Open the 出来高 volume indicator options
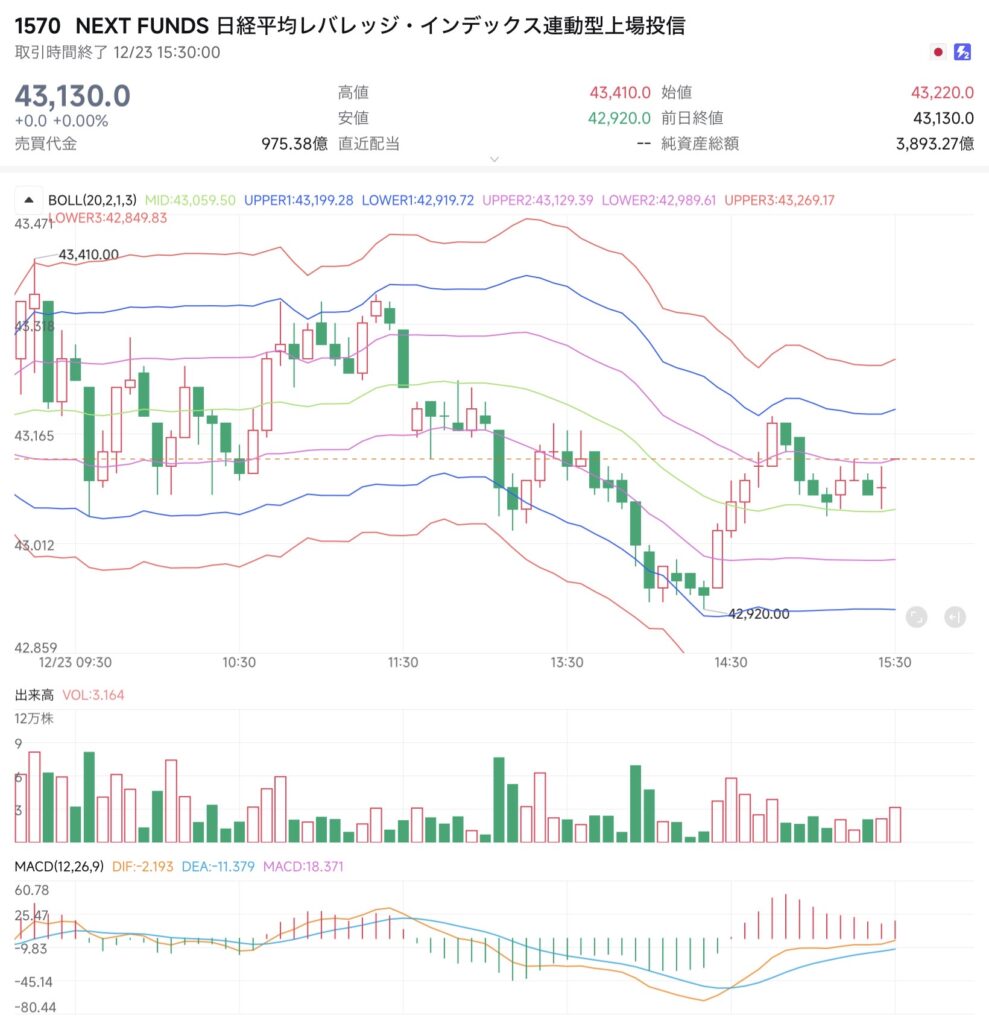 click(34, 694)
